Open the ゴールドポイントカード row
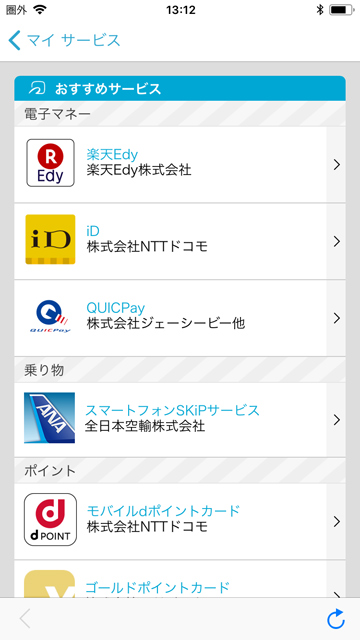Screen dimensions: 360x640 point(180,580)
